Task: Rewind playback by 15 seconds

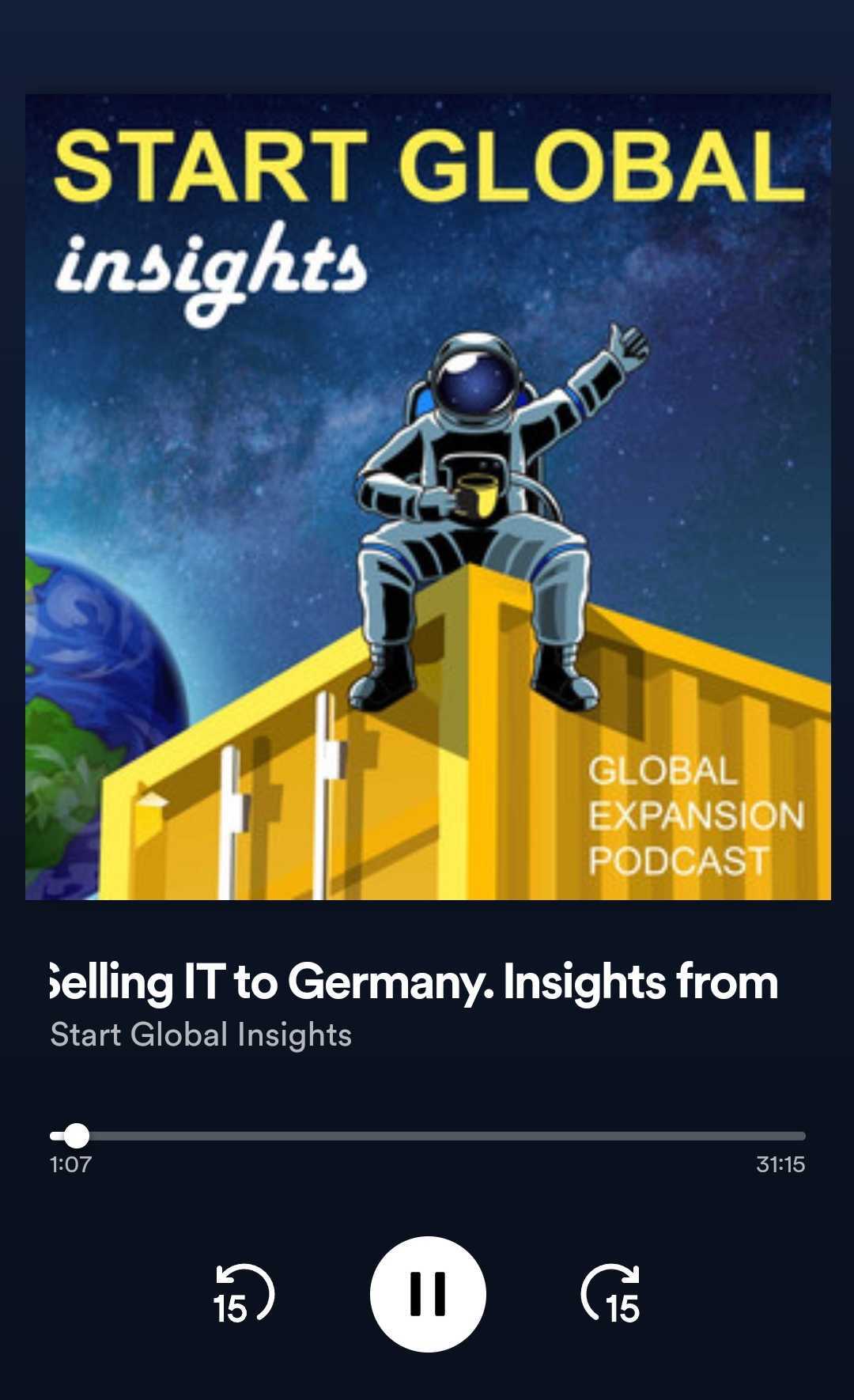Action: [x=244, y=1294]
